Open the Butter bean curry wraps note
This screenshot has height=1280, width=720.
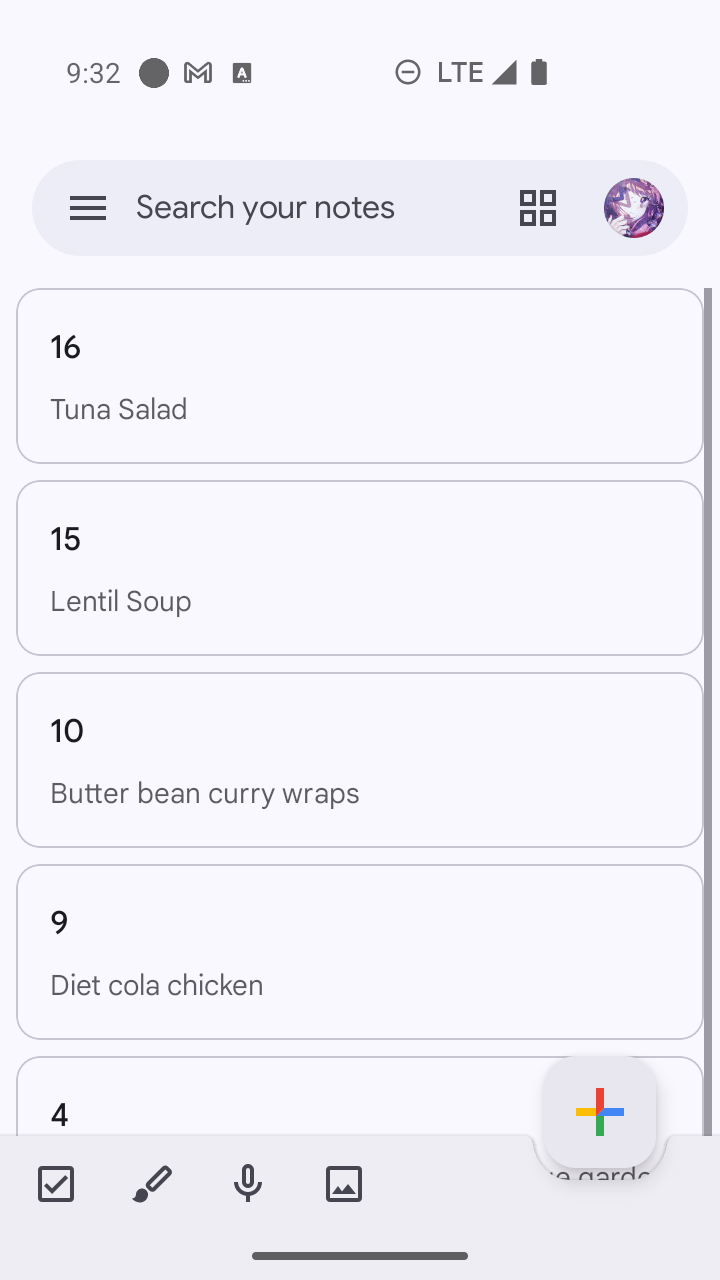click(x=360, y=760)
